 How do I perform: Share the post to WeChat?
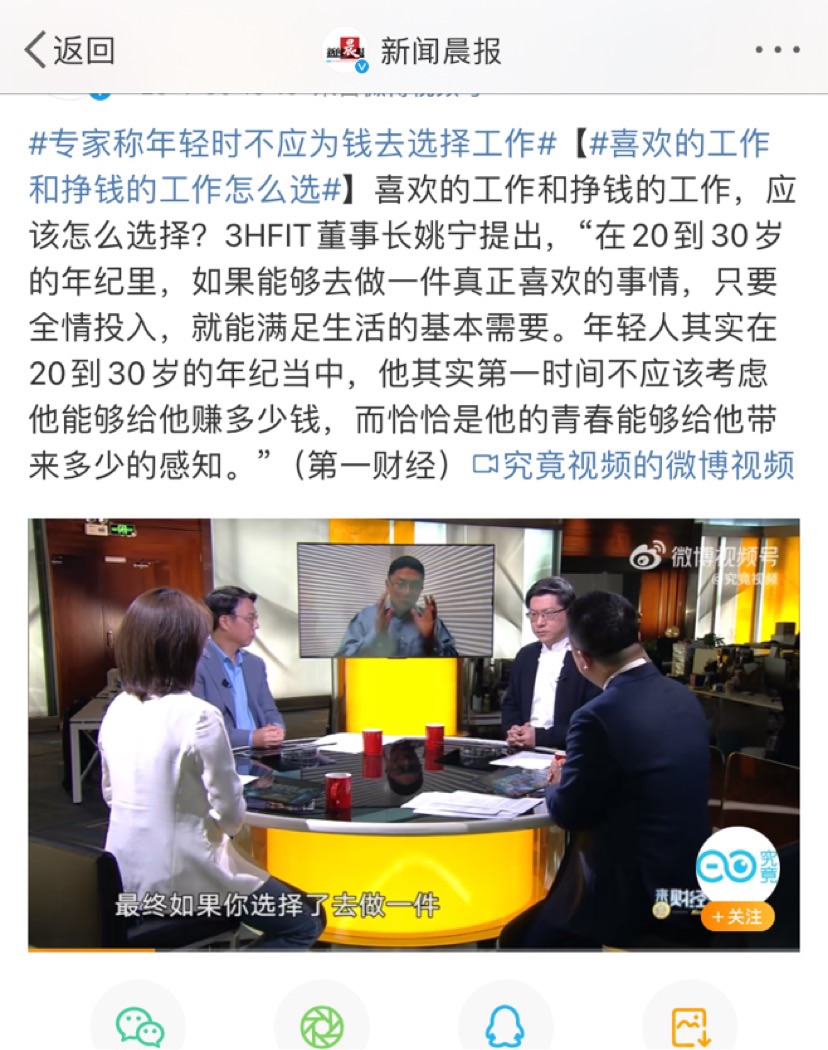coord(139,1026)
